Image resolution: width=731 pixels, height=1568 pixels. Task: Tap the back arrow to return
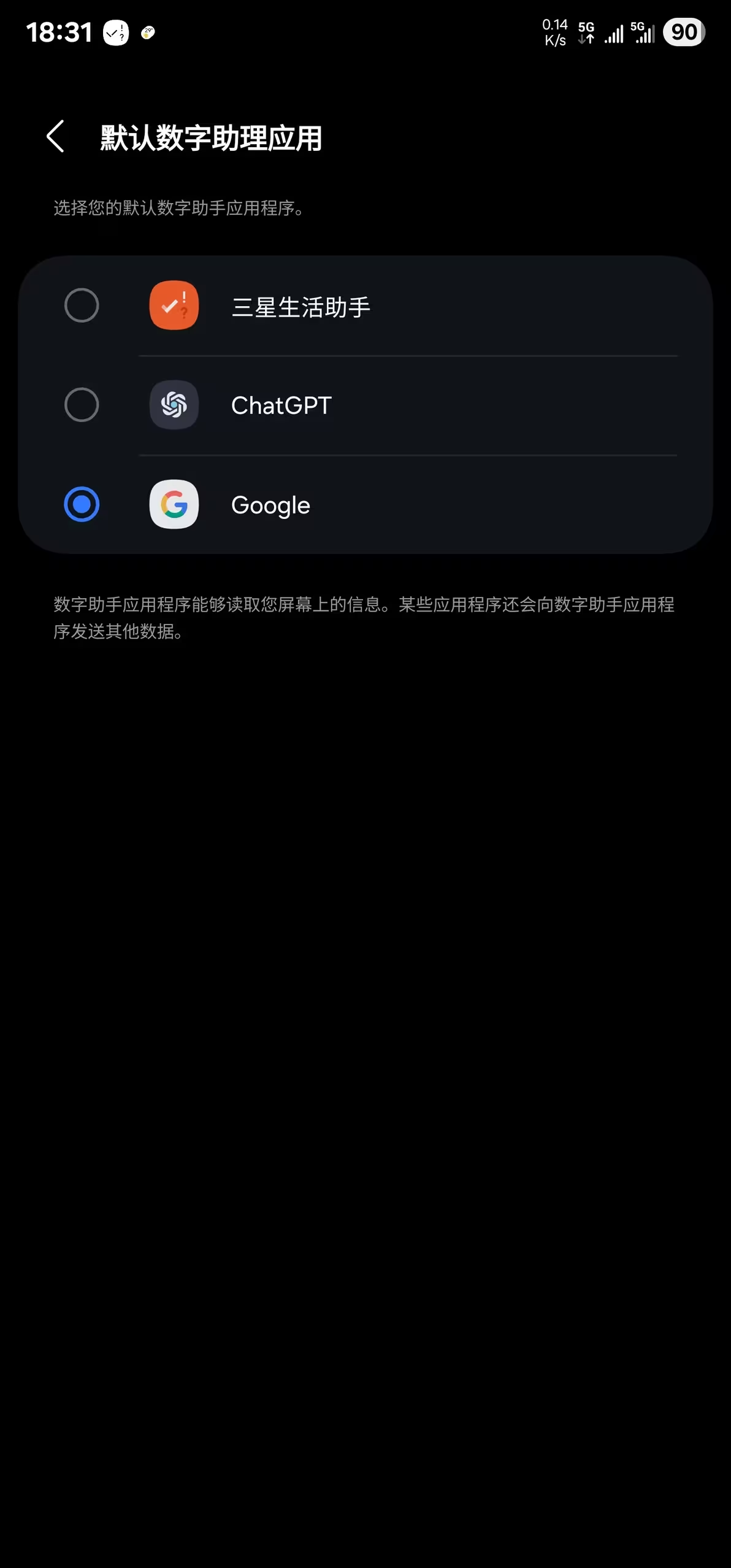(55, 136)
